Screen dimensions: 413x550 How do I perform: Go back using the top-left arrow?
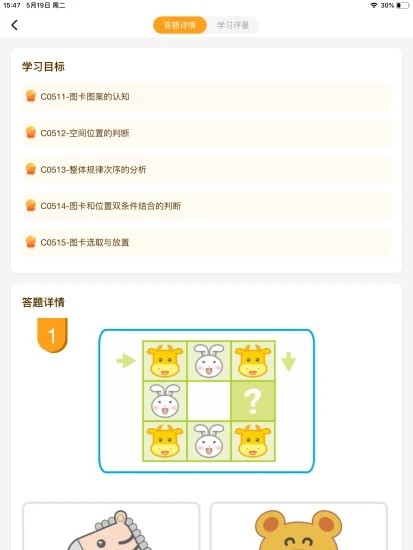pyautogui.click(x=14, y=25)
